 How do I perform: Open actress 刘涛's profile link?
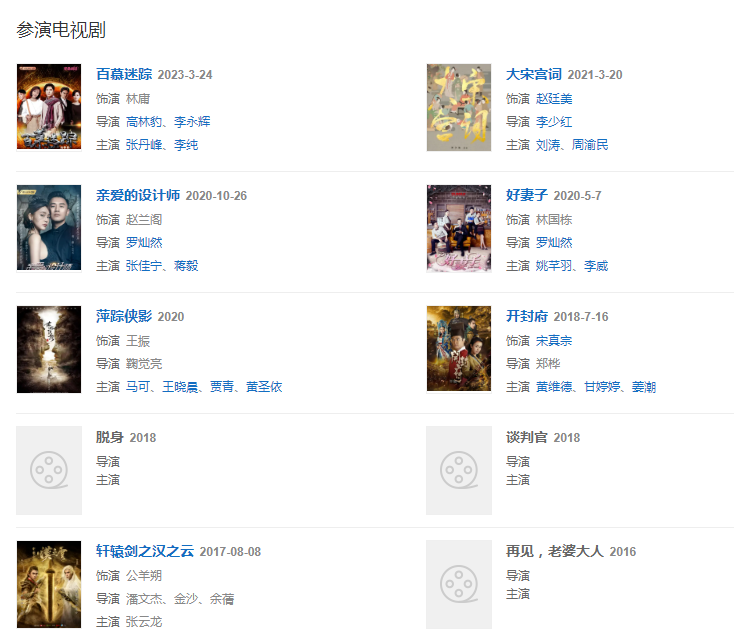(x=548, y=145)
